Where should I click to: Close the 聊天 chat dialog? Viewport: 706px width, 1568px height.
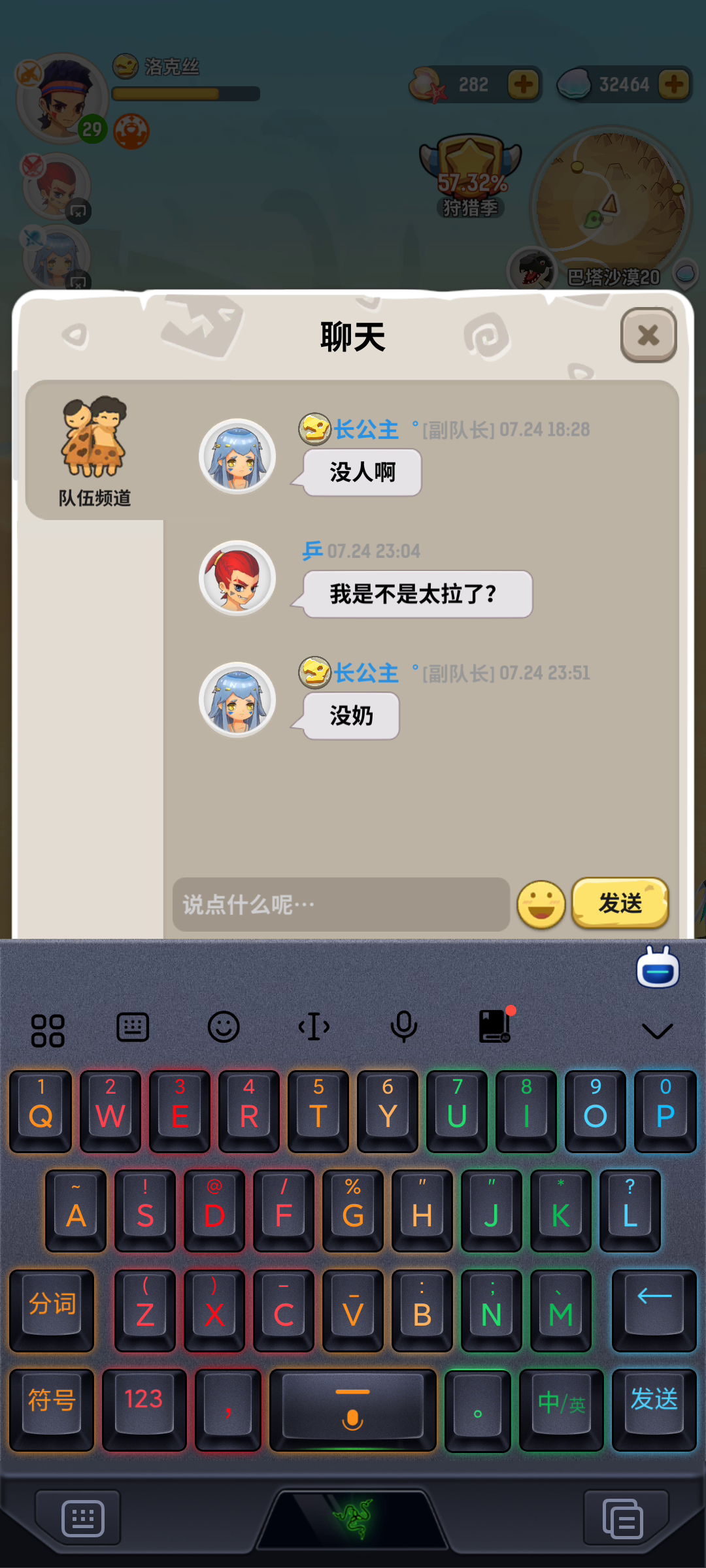tap(648, 335)
